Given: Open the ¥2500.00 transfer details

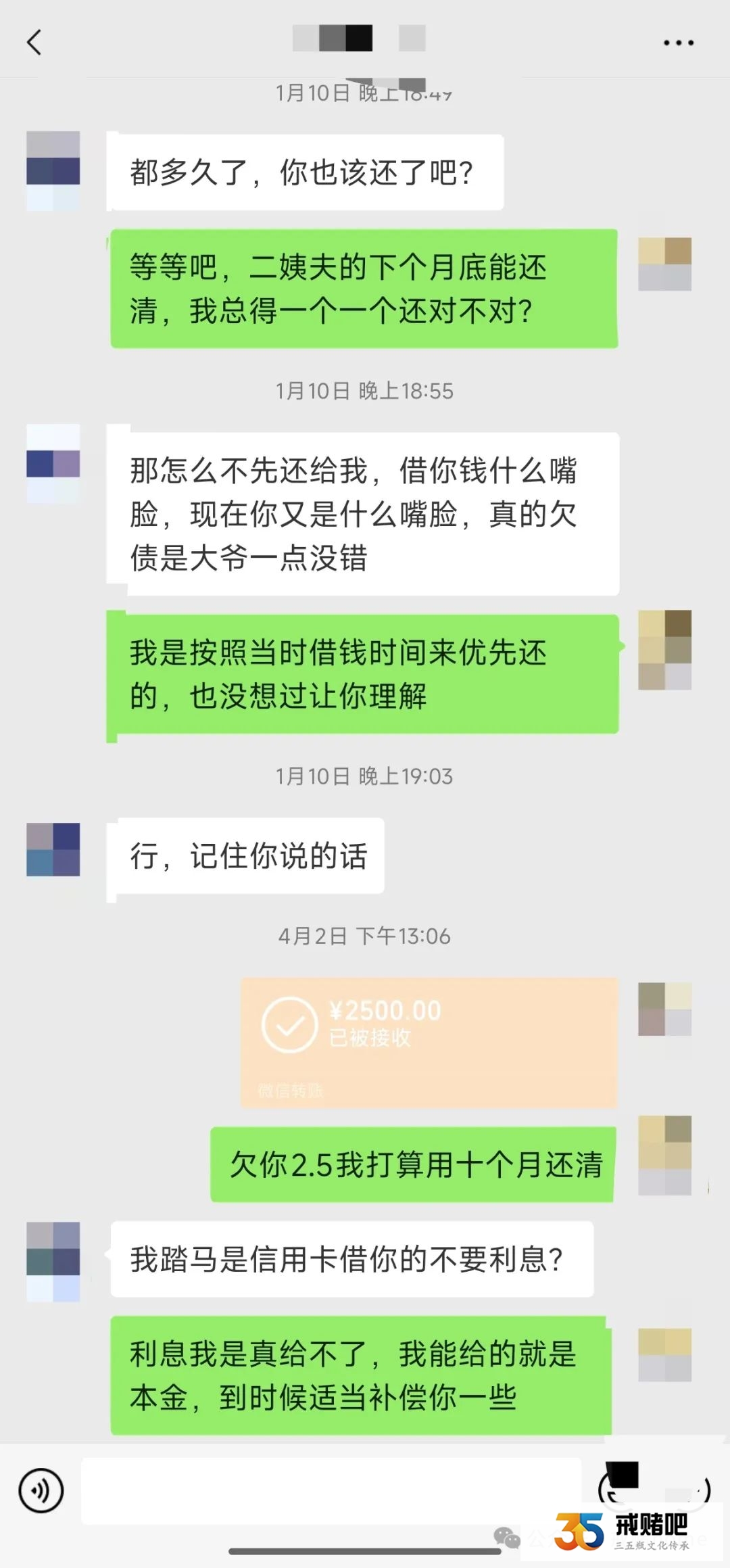Looking at the screenshot, I should 429,1042.
